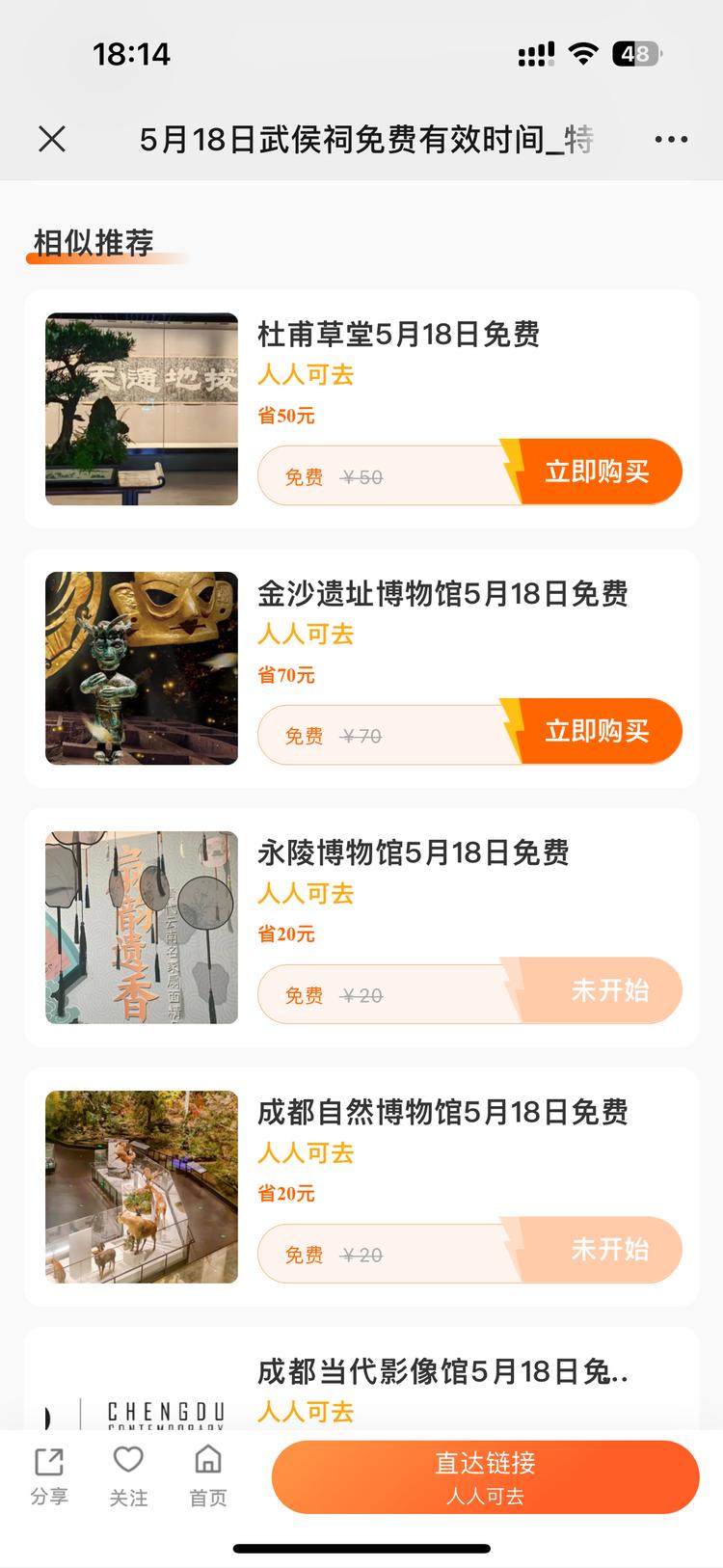Tap the 分享 share icon
The height and width of the screenshot is (1568, 723).
(x=50, y=1476)
